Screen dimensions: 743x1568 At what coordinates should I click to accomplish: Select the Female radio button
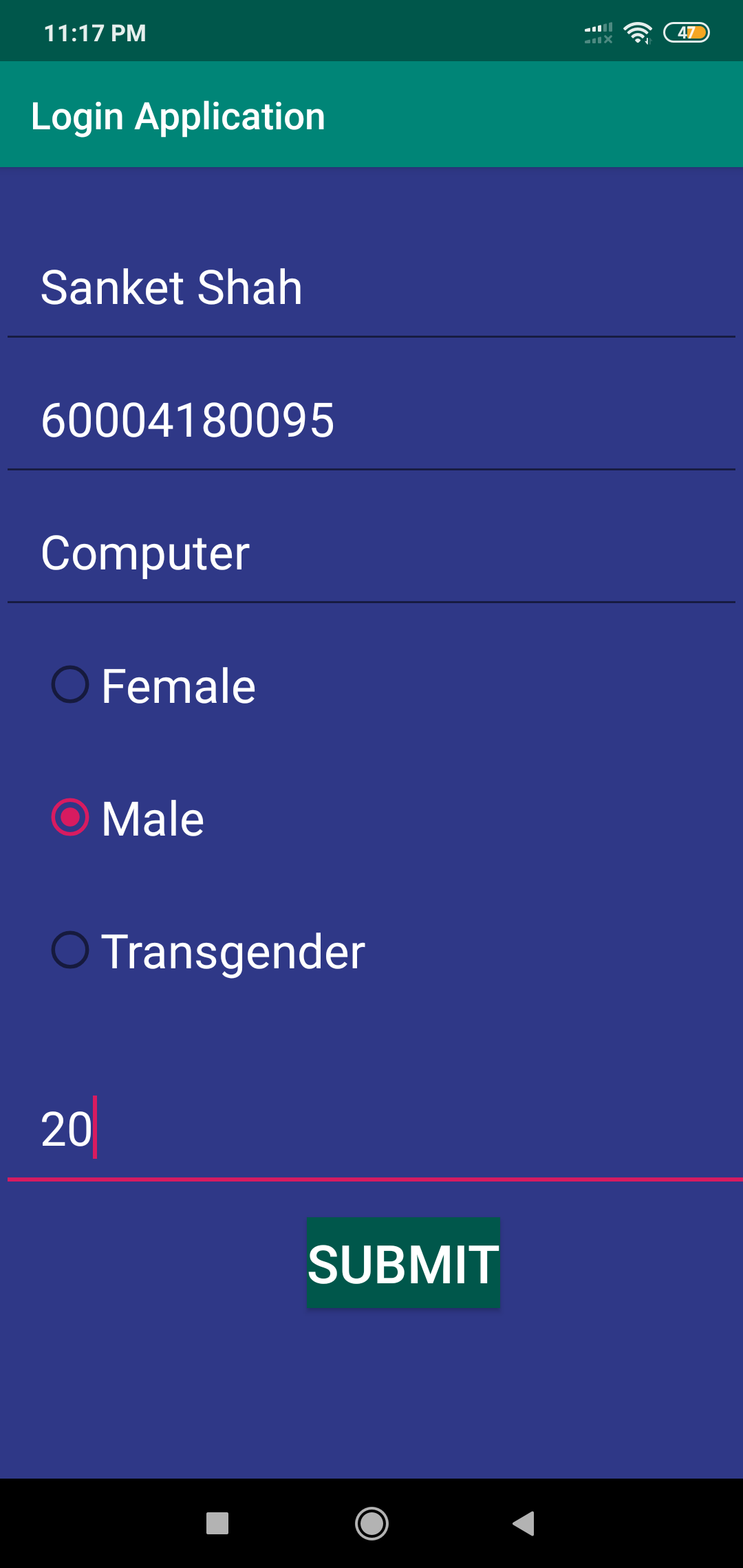tap(71, 684)
